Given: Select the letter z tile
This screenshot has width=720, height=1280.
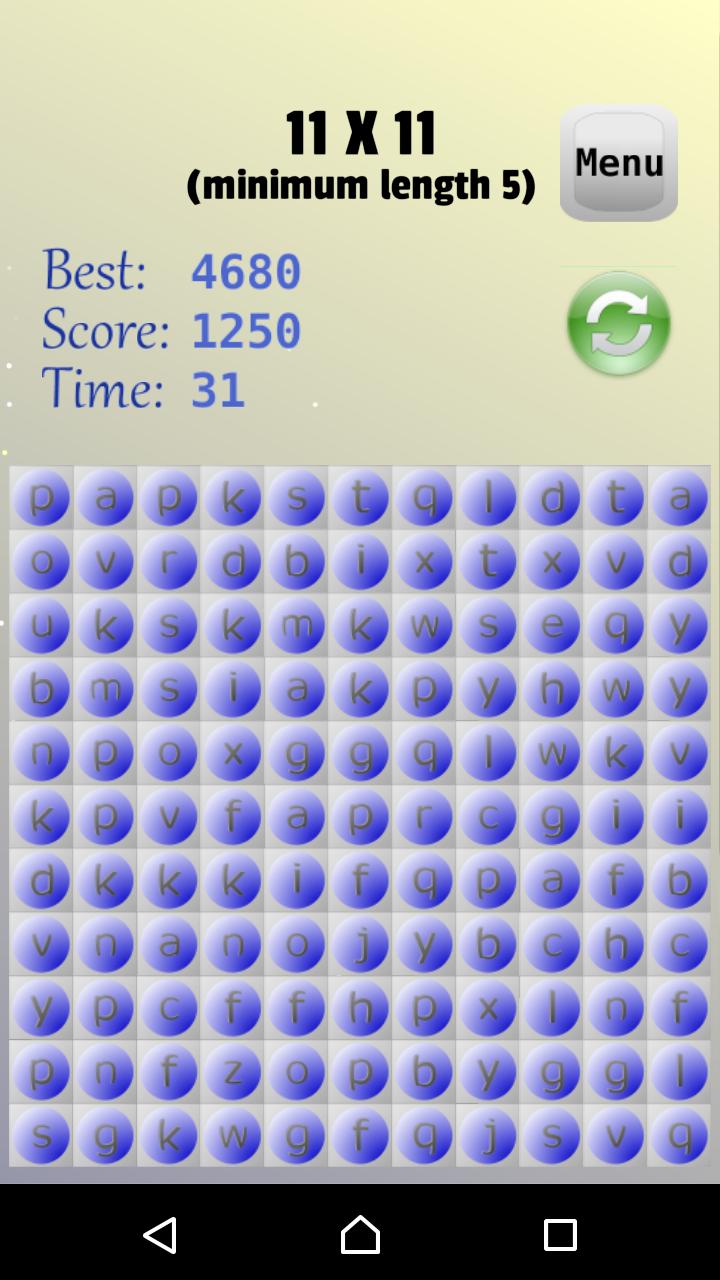Looking at the screenshot, I should (x=232, y=1072).
